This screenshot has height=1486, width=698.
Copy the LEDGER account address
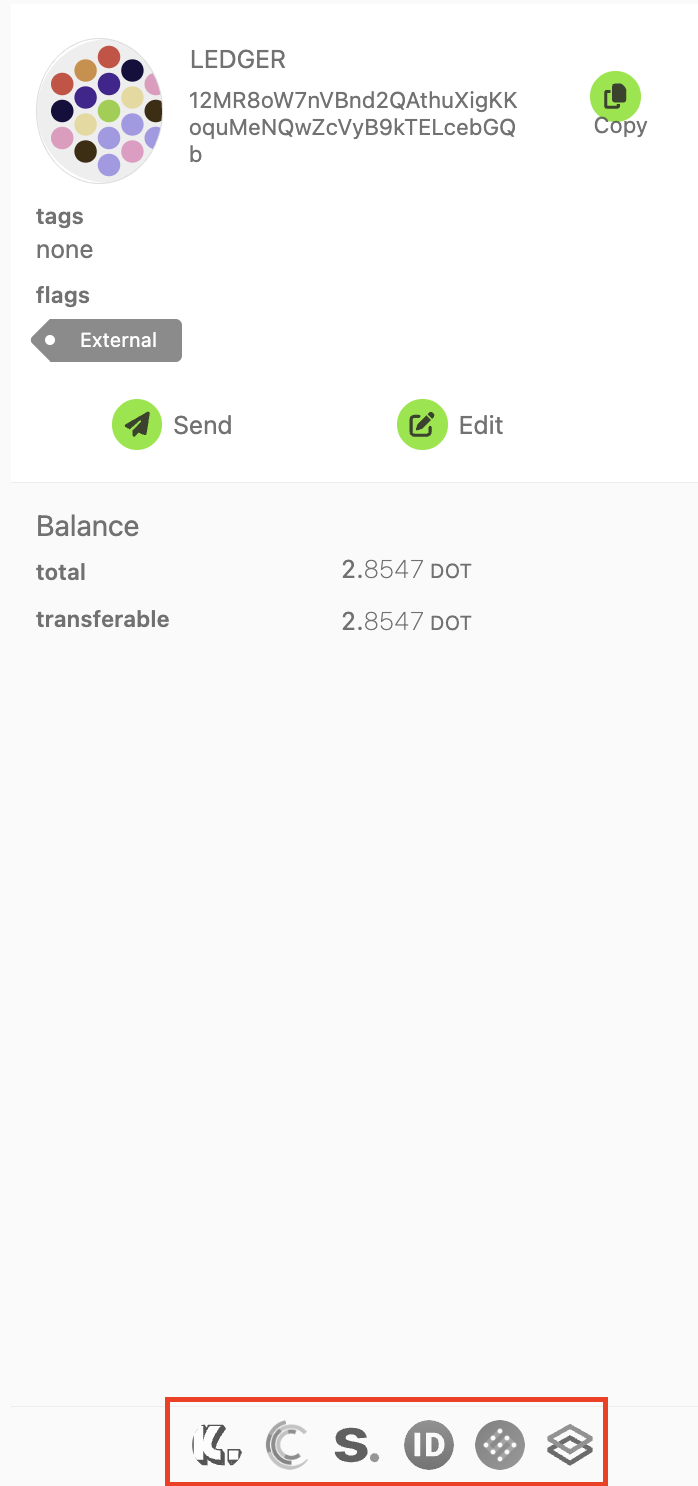[615, 97]
